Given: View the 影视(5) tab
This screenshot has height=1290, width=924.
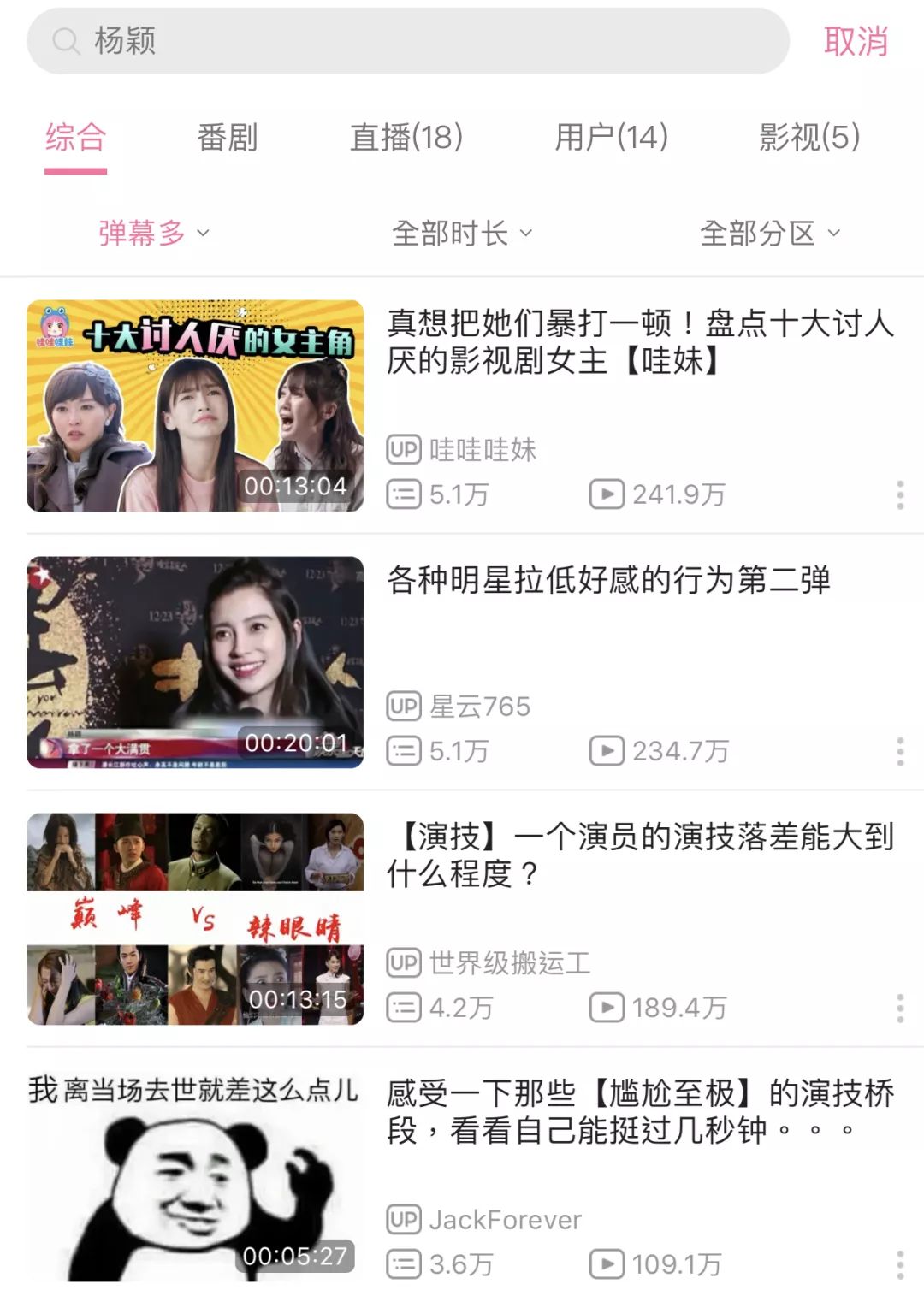Looking at the screenshot, I should [x=809, y=137].
